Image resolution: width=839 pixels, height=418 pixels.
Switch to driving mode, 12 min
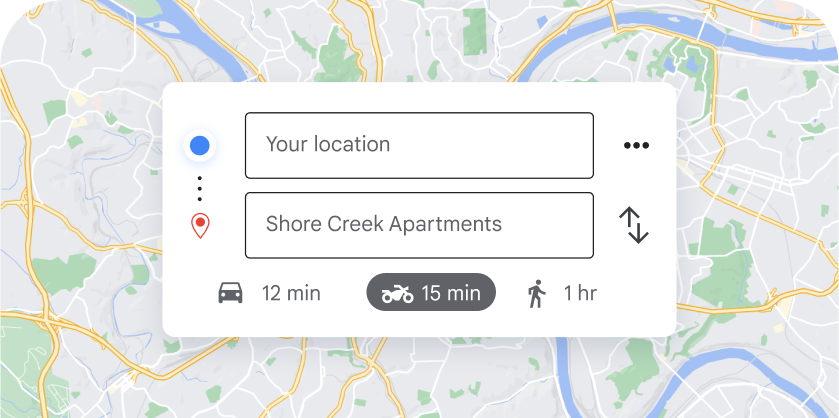[269, 293]
